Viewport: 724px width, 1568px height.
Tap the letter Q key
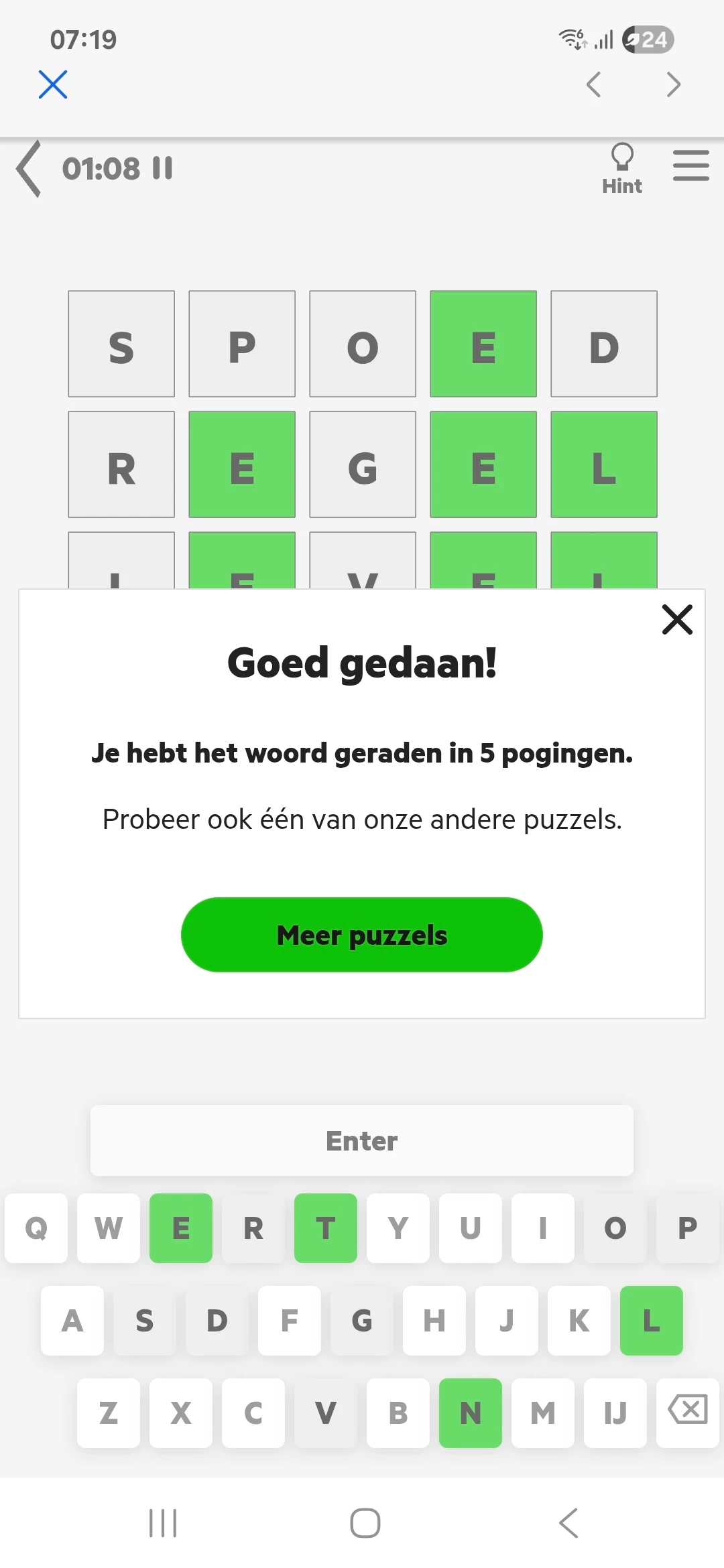36,1228
